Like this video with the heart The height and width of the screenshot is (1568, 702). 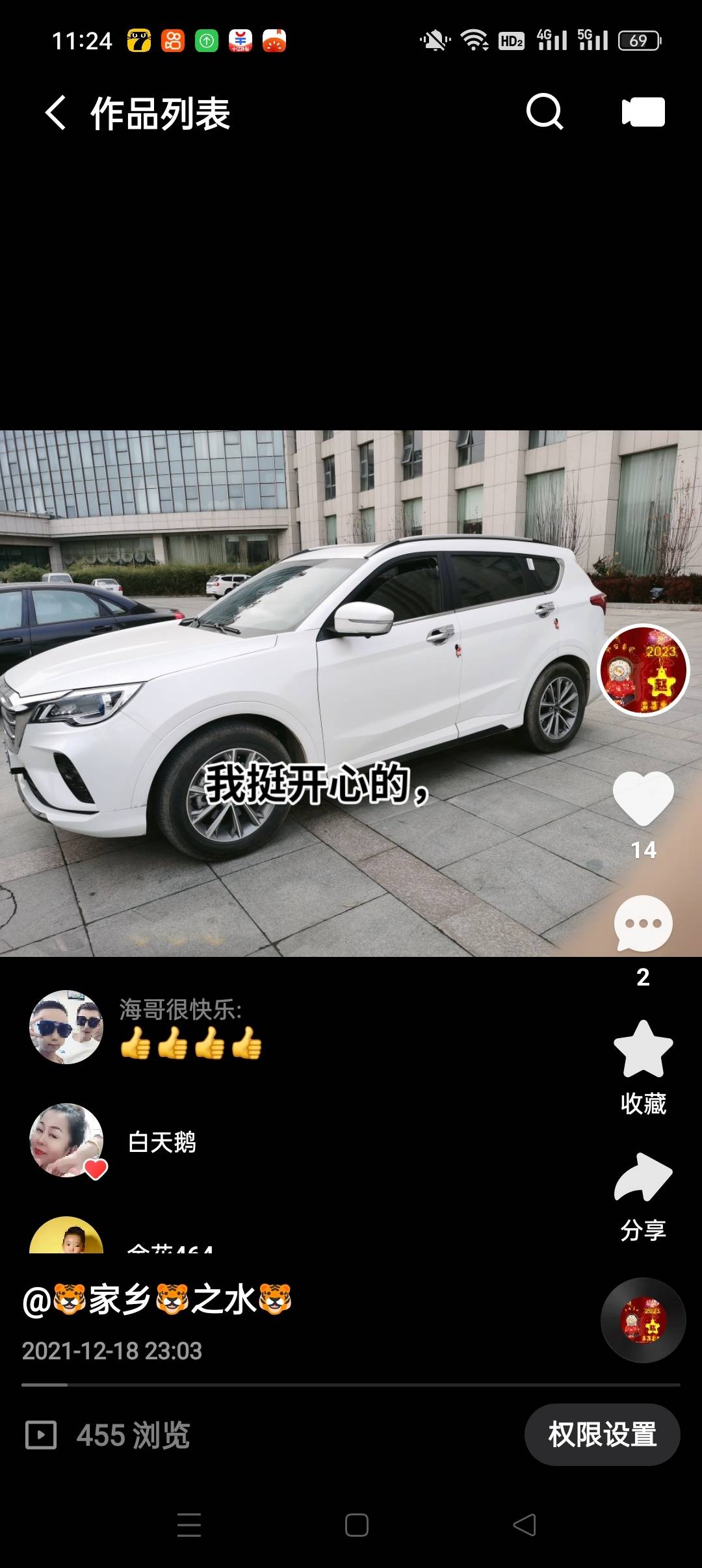pyautogui.click(x=643, y=798)
